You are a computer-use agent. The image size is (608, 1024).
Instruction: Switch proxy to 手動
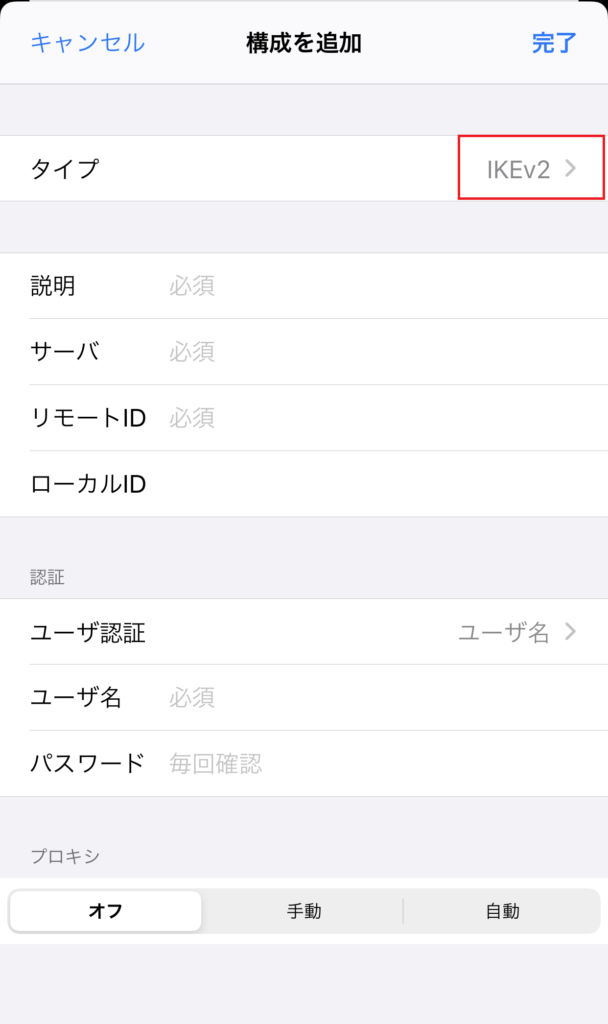304,911
